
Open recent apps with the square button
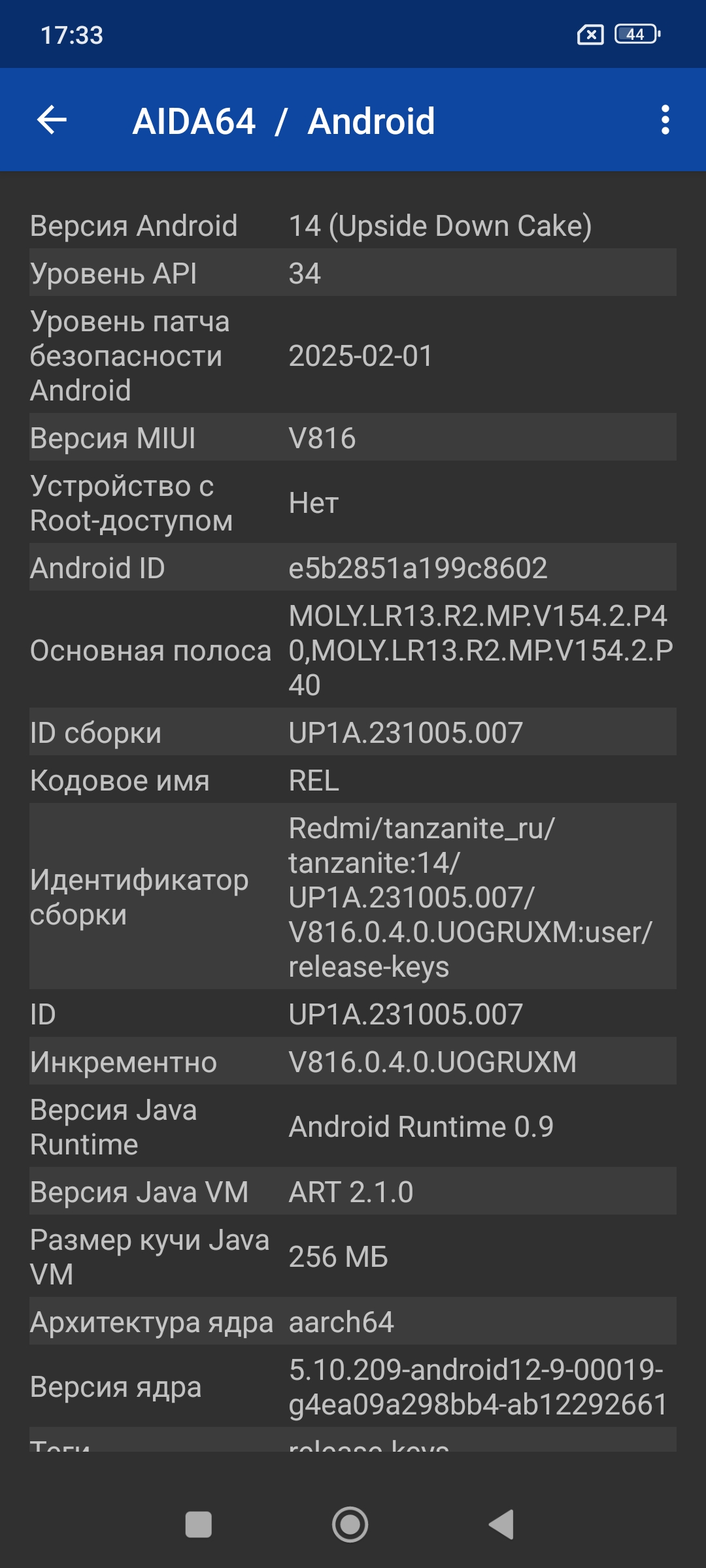click(199, 1525)
